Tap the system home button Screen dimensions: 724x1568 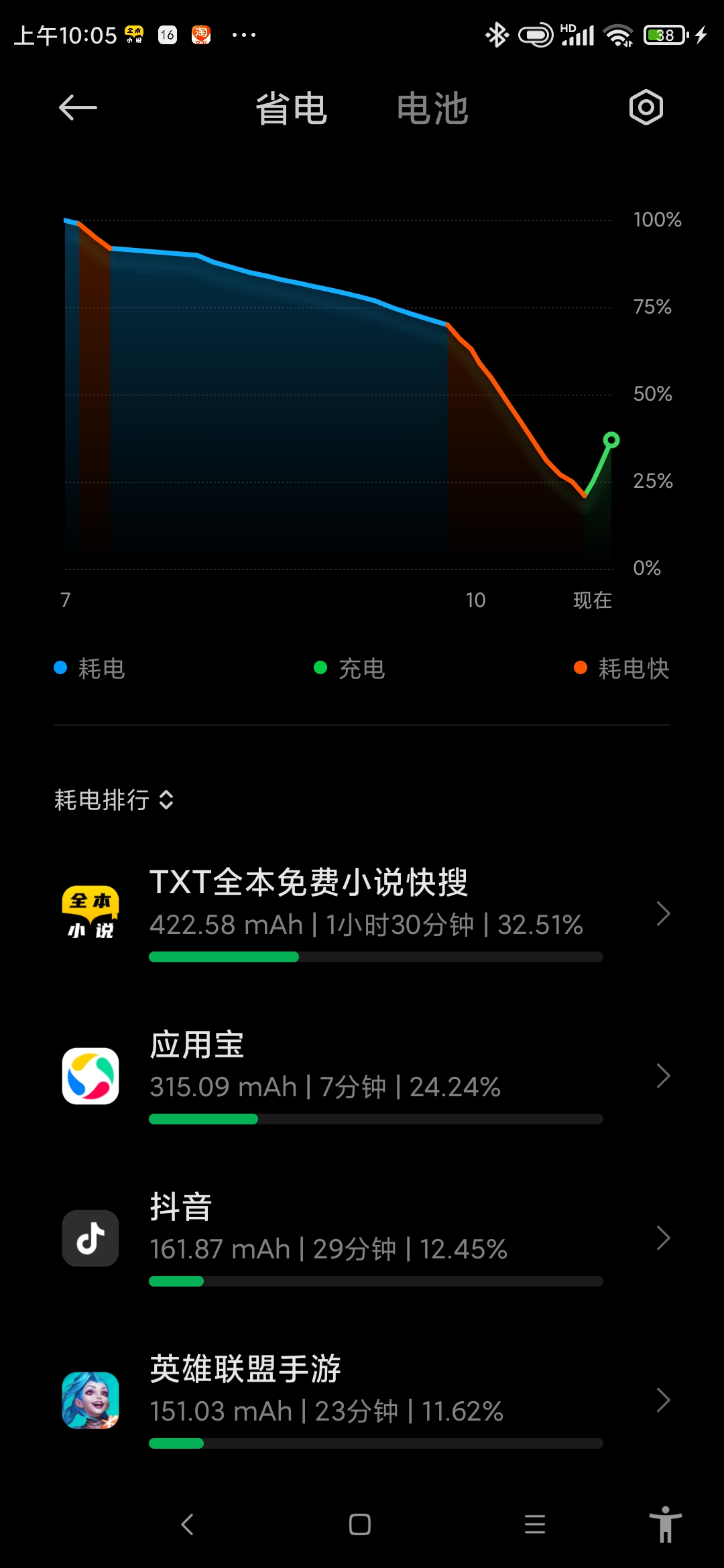coord(360,1524)
